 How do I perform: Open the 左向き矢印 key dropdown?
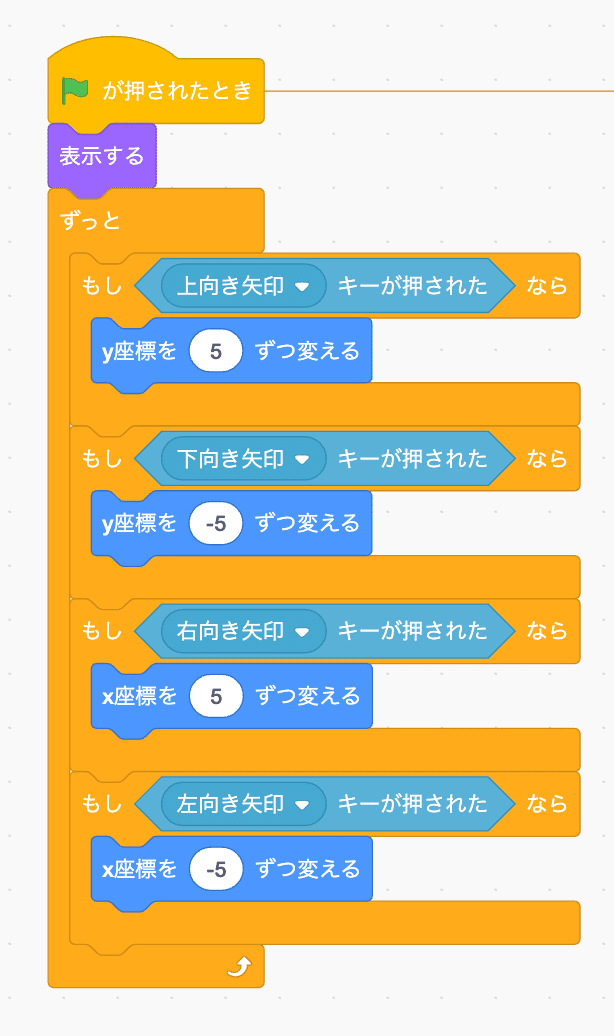tap(243, 803)
